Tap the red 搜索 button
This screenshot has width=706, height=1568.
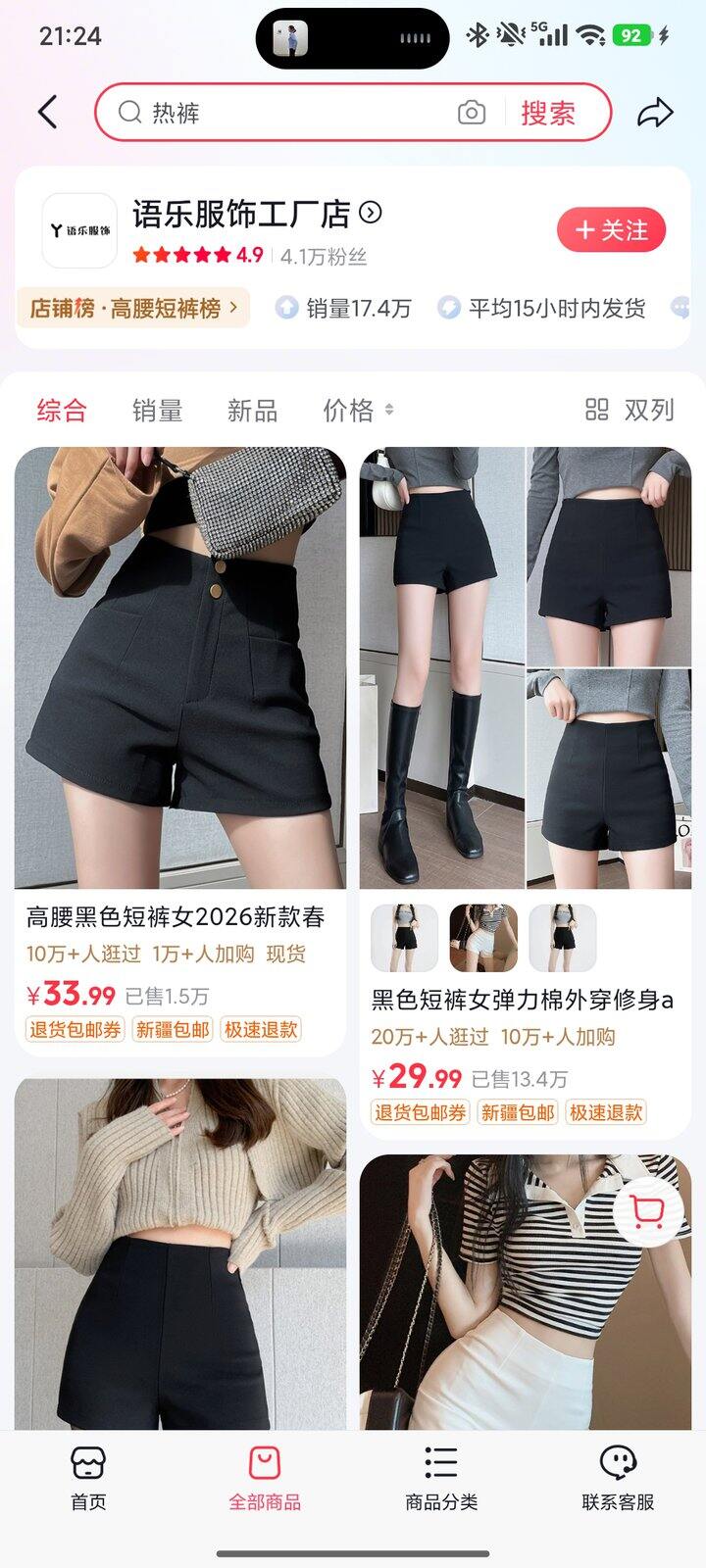coord(547,113)
